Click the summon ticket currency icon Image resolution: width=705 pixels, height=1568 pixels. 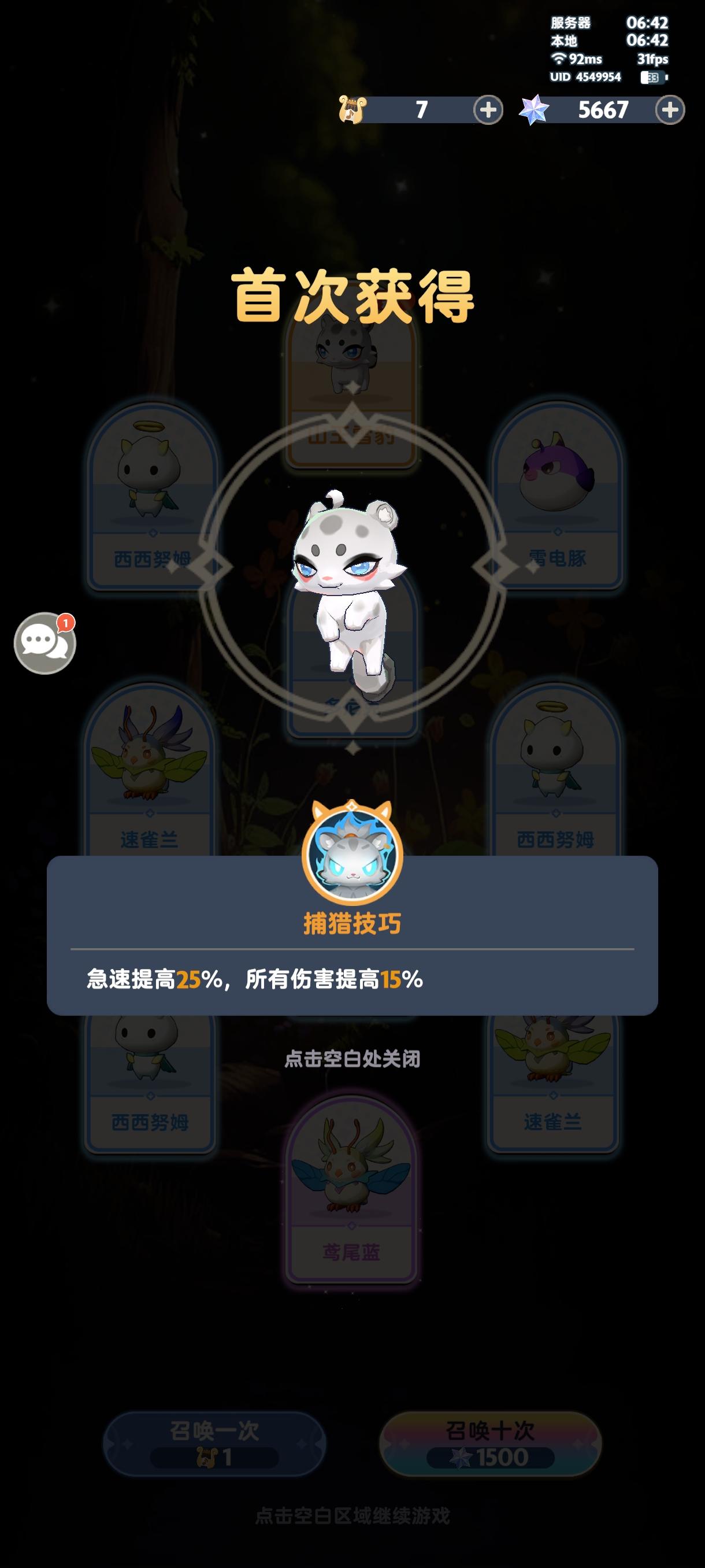tap(351, 110)
